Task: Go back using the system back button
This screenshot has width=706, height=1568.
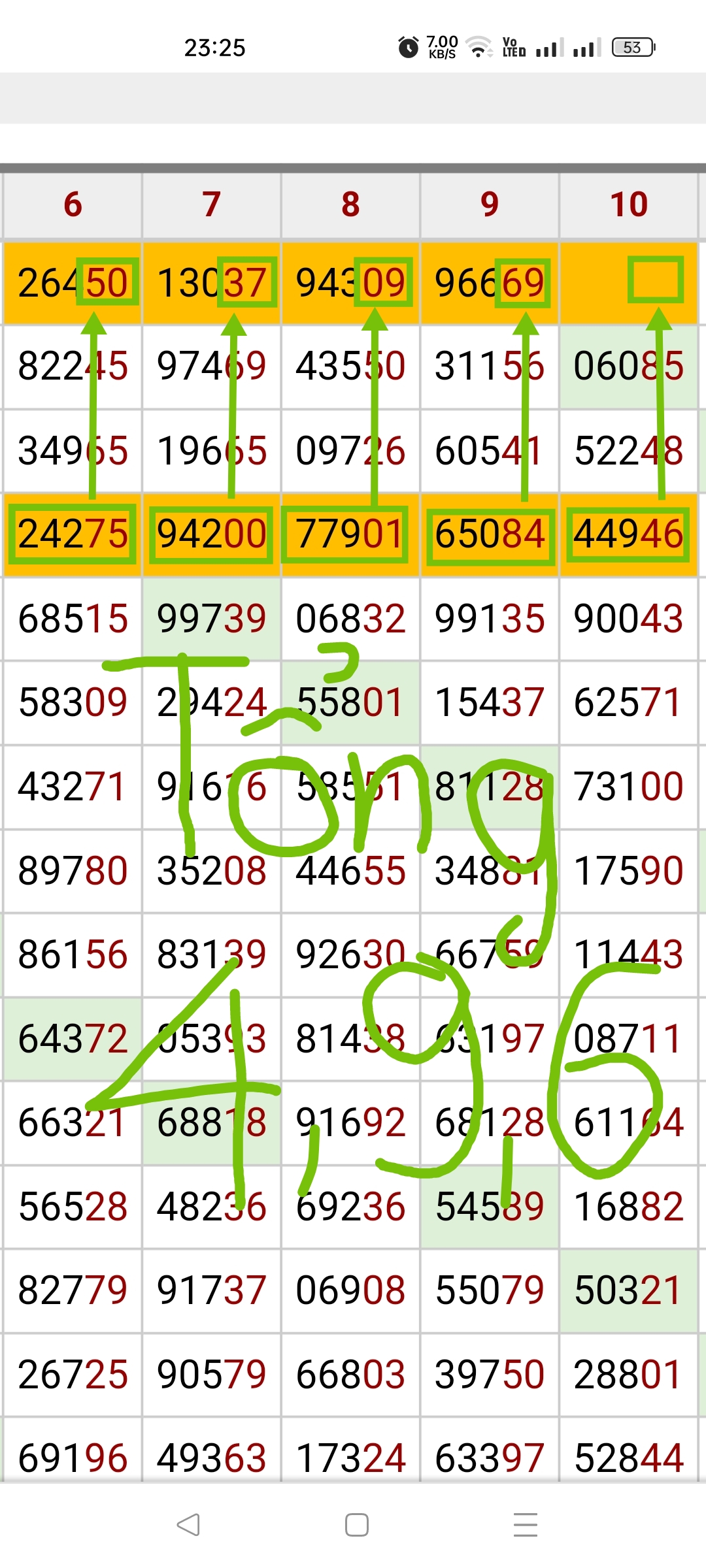Action: point(188,1525)
